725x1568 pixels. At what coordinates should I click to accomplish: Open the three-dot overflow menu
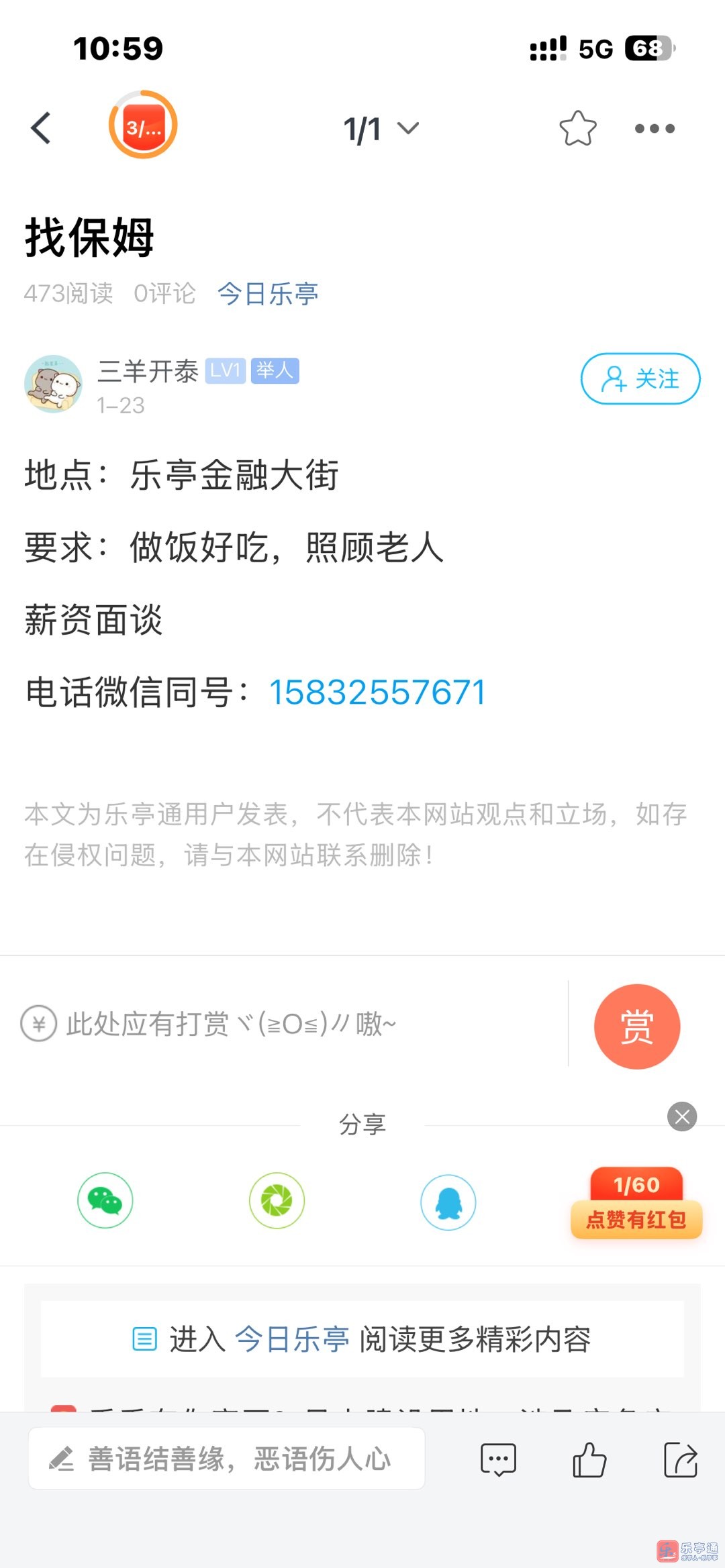[x=655, y=128]
